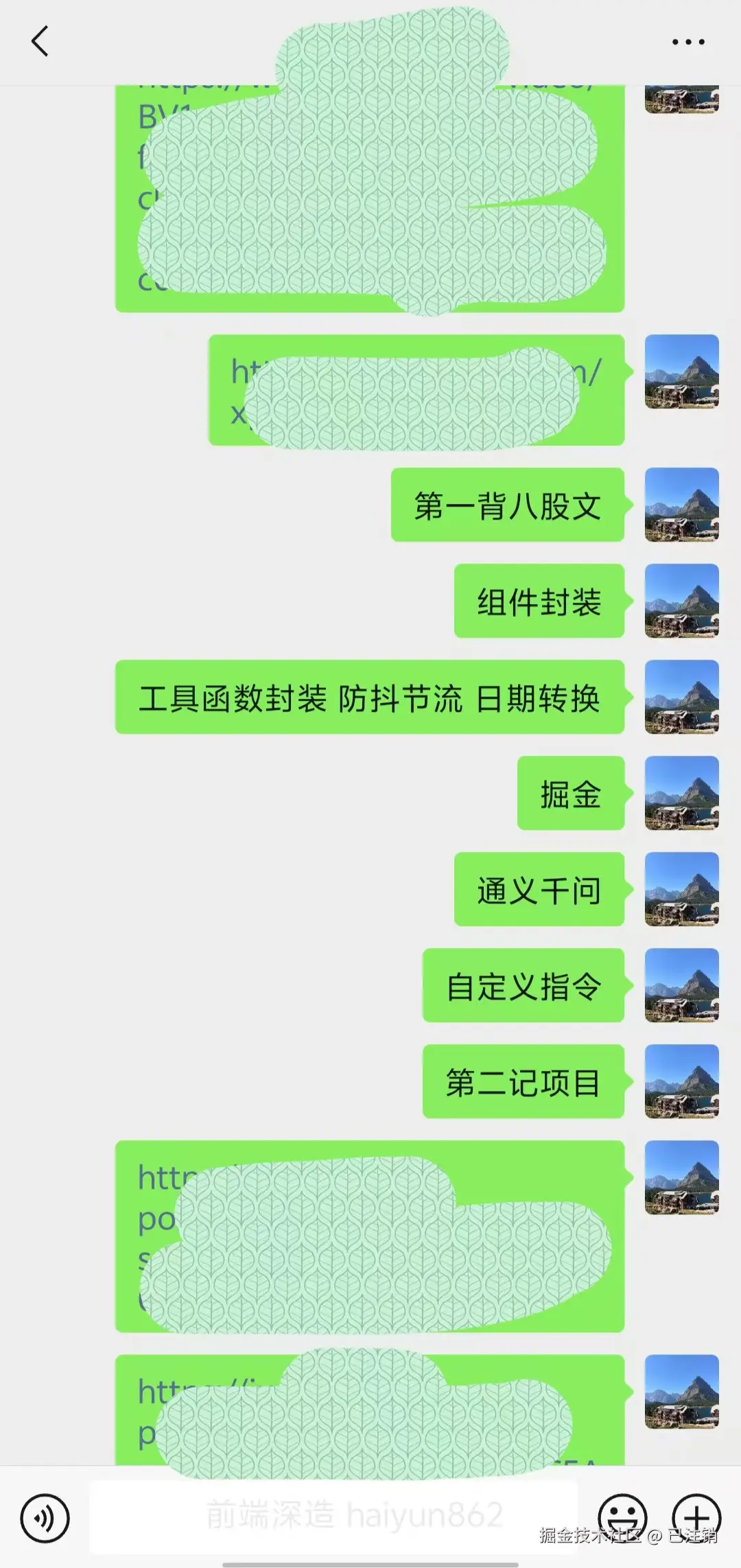
Task: Tap the back chevron to leave the chat
Action: [40, 41]
